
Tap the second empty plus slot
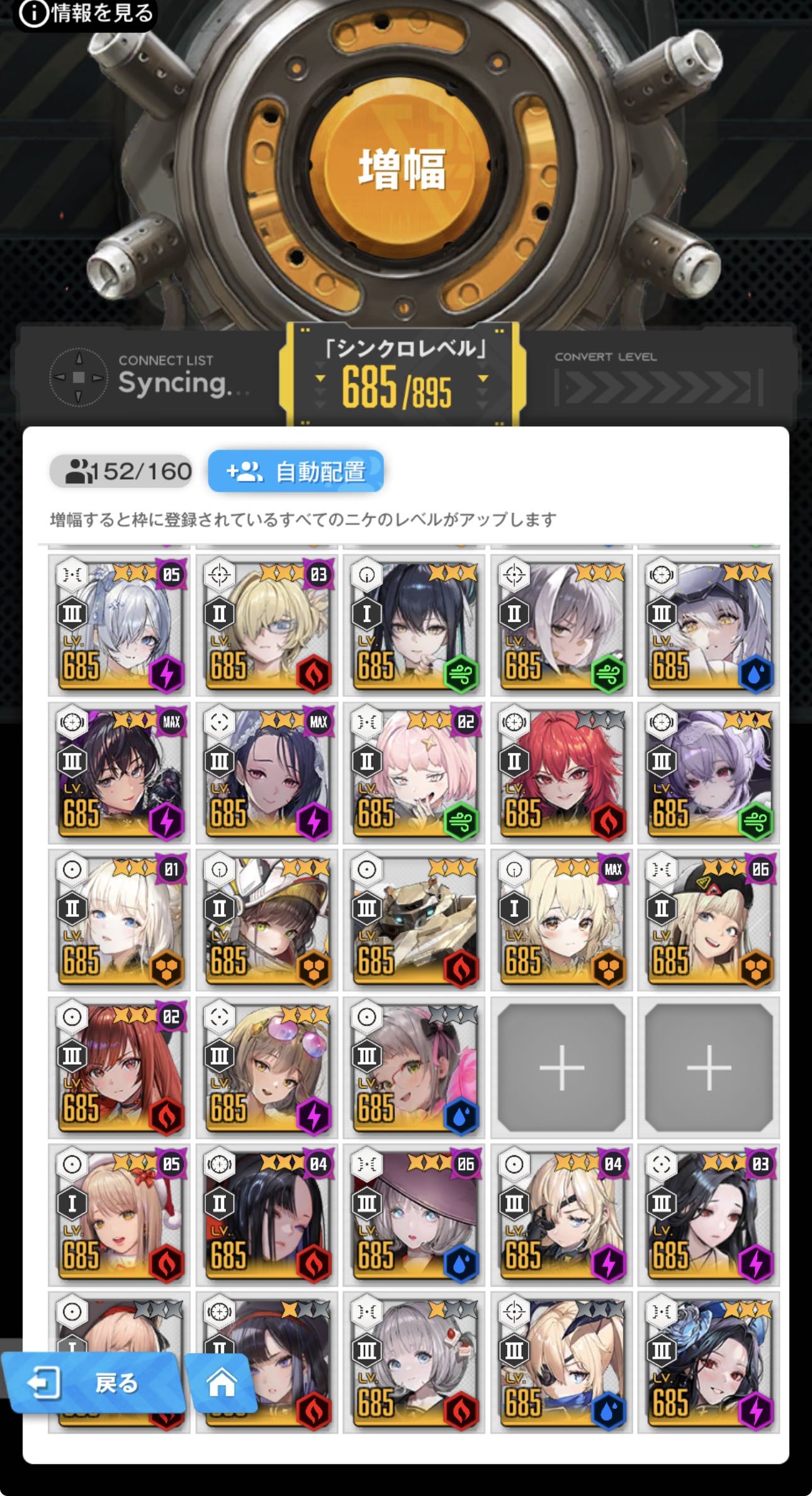click(709, 1067)
